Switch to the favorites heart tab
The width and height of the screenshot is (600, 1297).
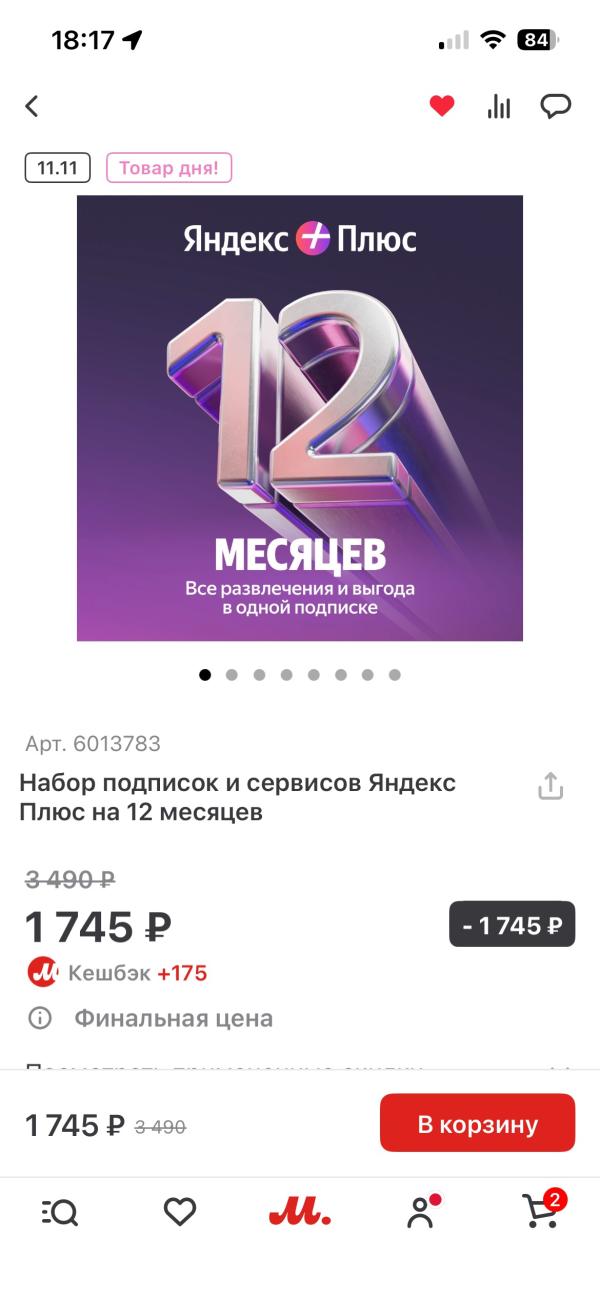click(180, 1213)
